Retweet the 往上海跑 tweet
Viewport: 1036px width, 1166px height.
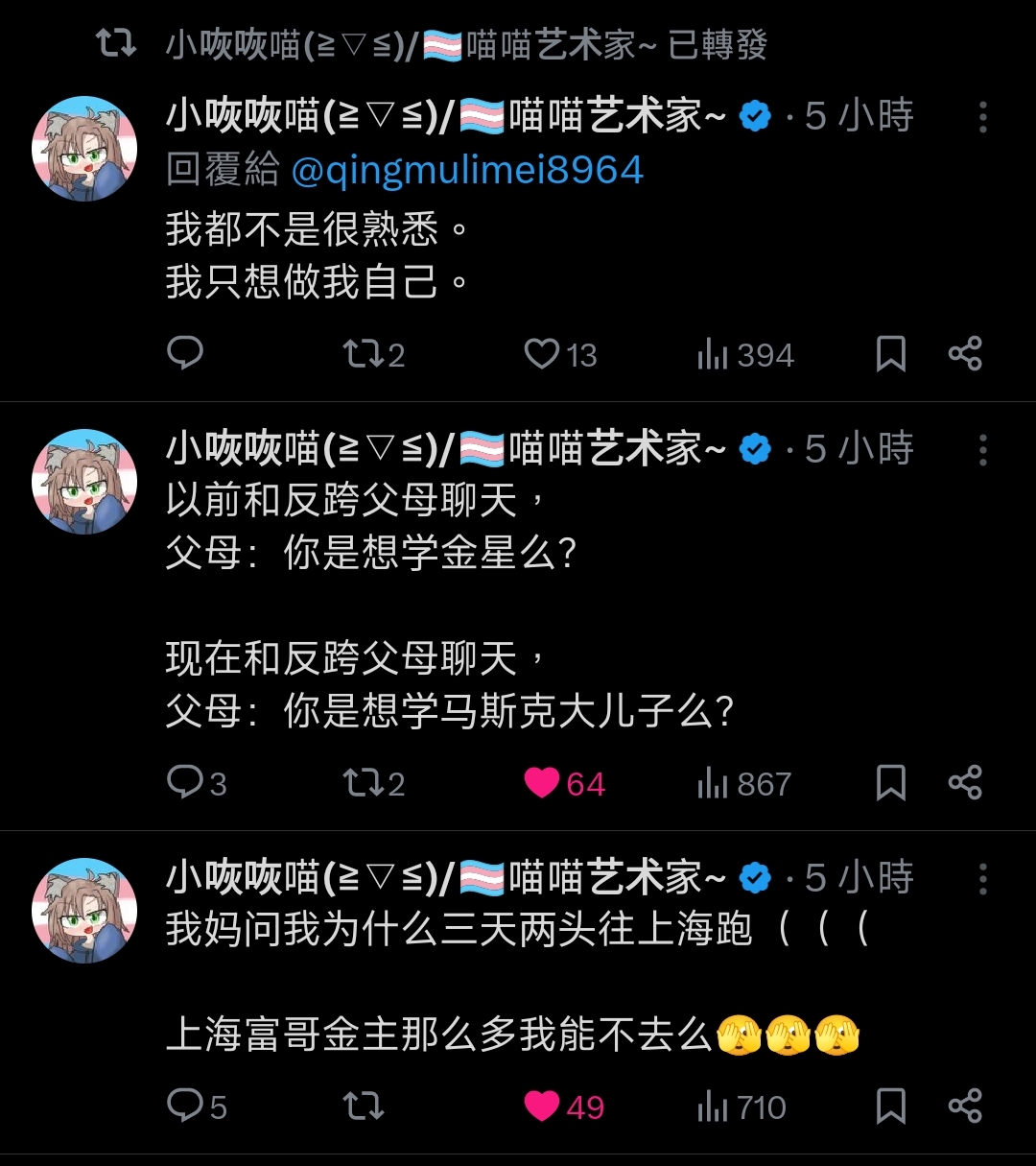[364, 1106]
